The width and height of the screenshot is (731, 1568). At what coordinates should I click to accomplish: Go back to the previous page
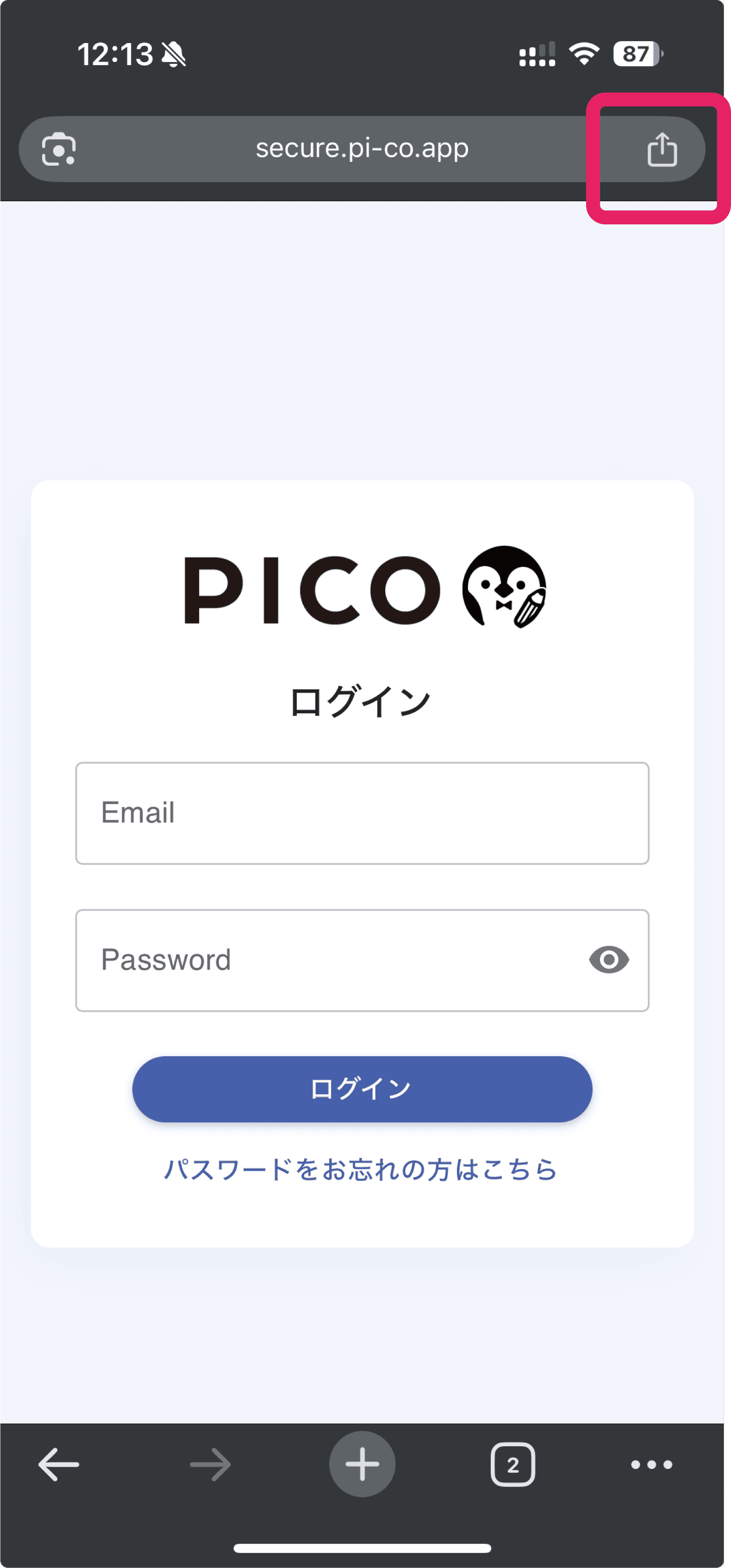coord(58,1464)
